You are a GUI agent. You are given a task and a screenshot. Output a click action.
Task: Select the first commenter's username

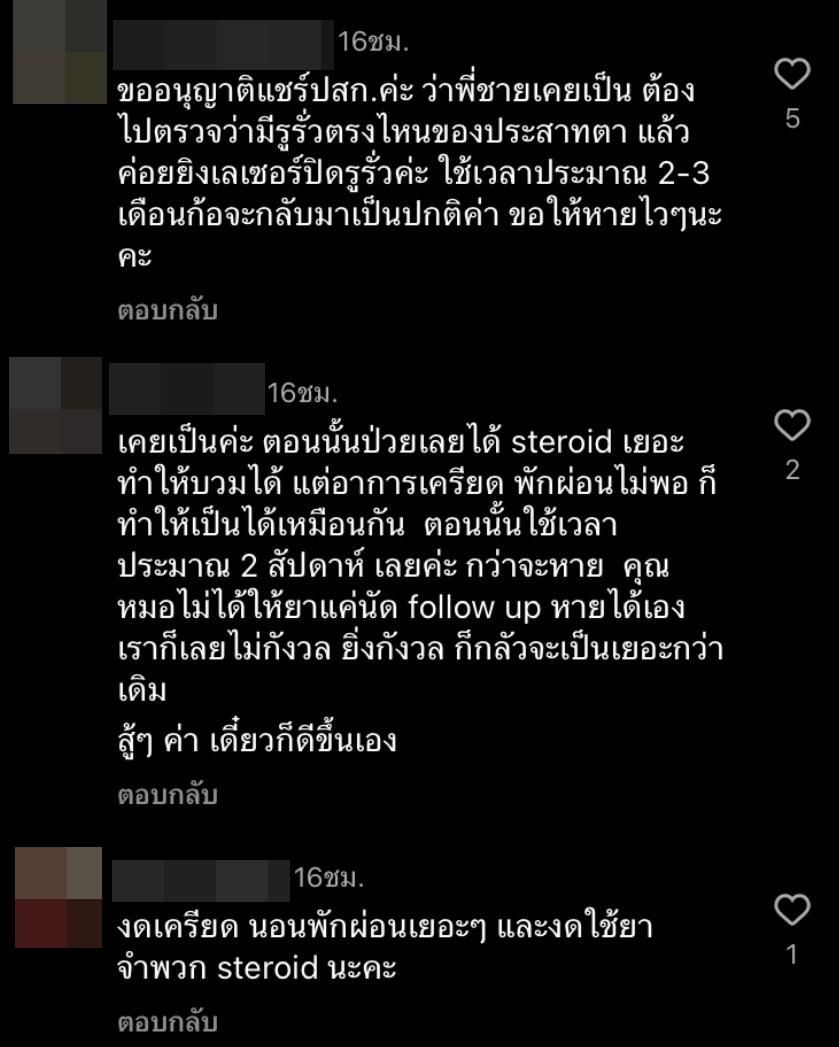pyautogui.click(x=222, y=40)
